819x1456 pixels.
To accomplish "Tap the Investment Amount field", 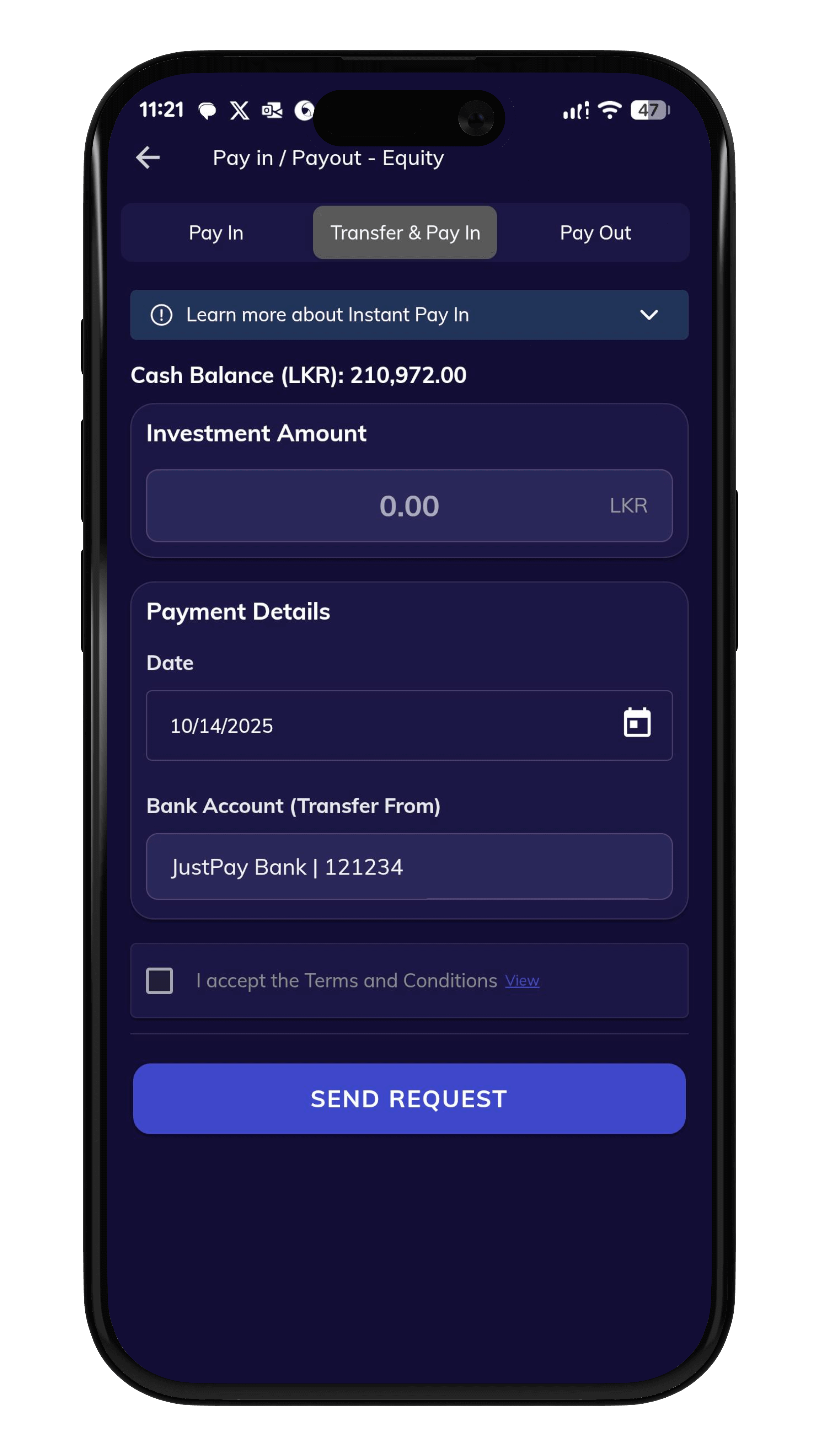I will [x=409, y=506].
